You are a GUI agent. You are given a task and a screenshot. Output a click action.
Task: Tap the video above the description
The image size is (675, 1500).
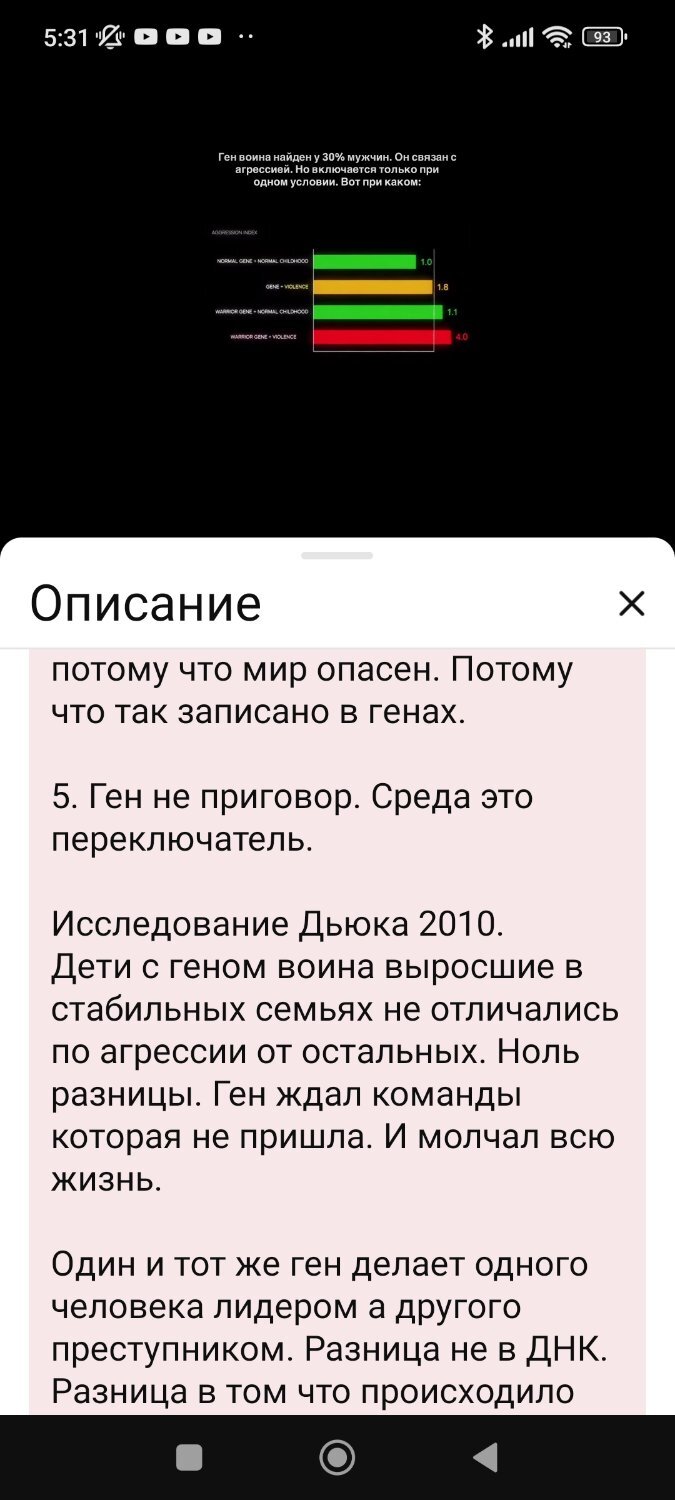337,290
